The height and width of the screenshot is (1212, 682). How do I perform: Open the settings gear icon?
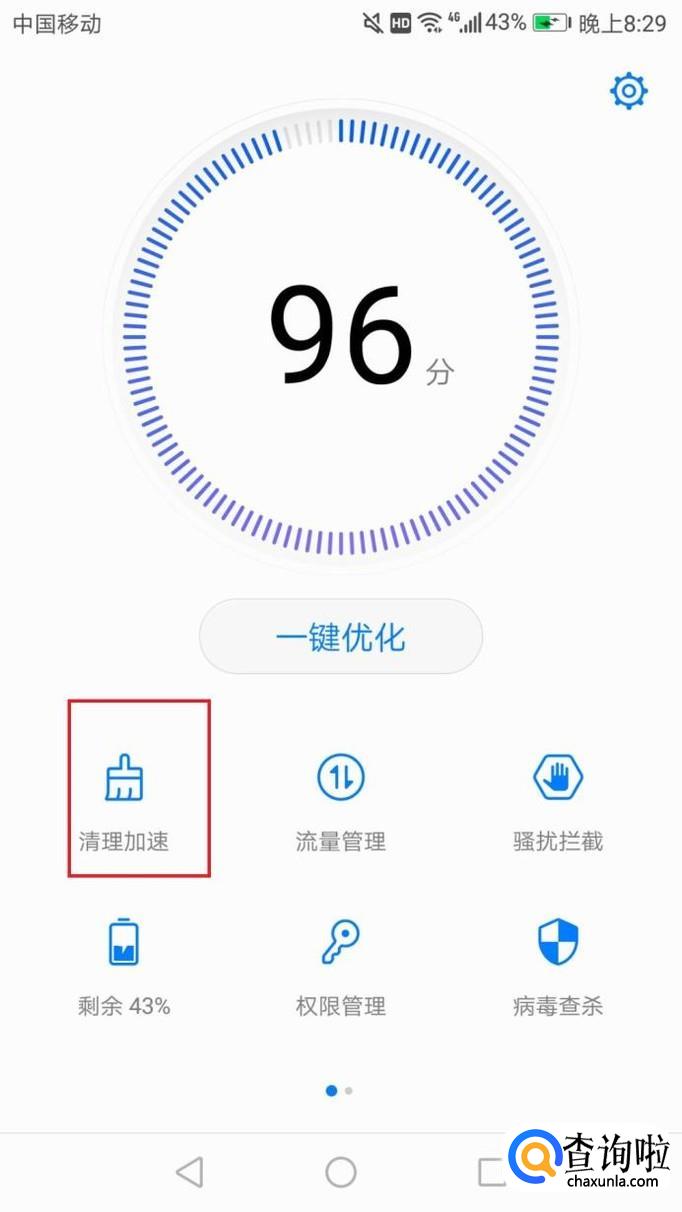tap(629, 92)
